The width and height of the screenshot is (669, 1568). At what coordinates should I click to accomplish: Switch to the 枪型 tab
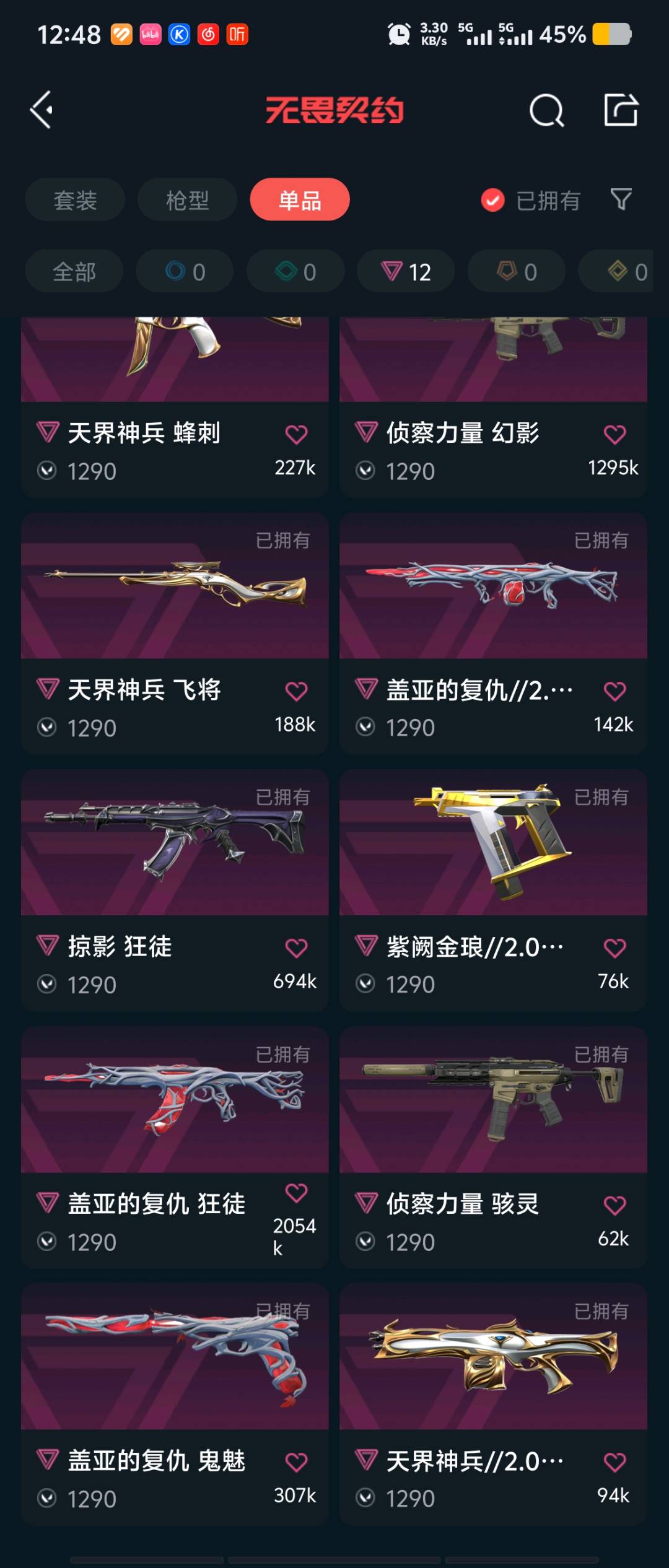[187, 200]
